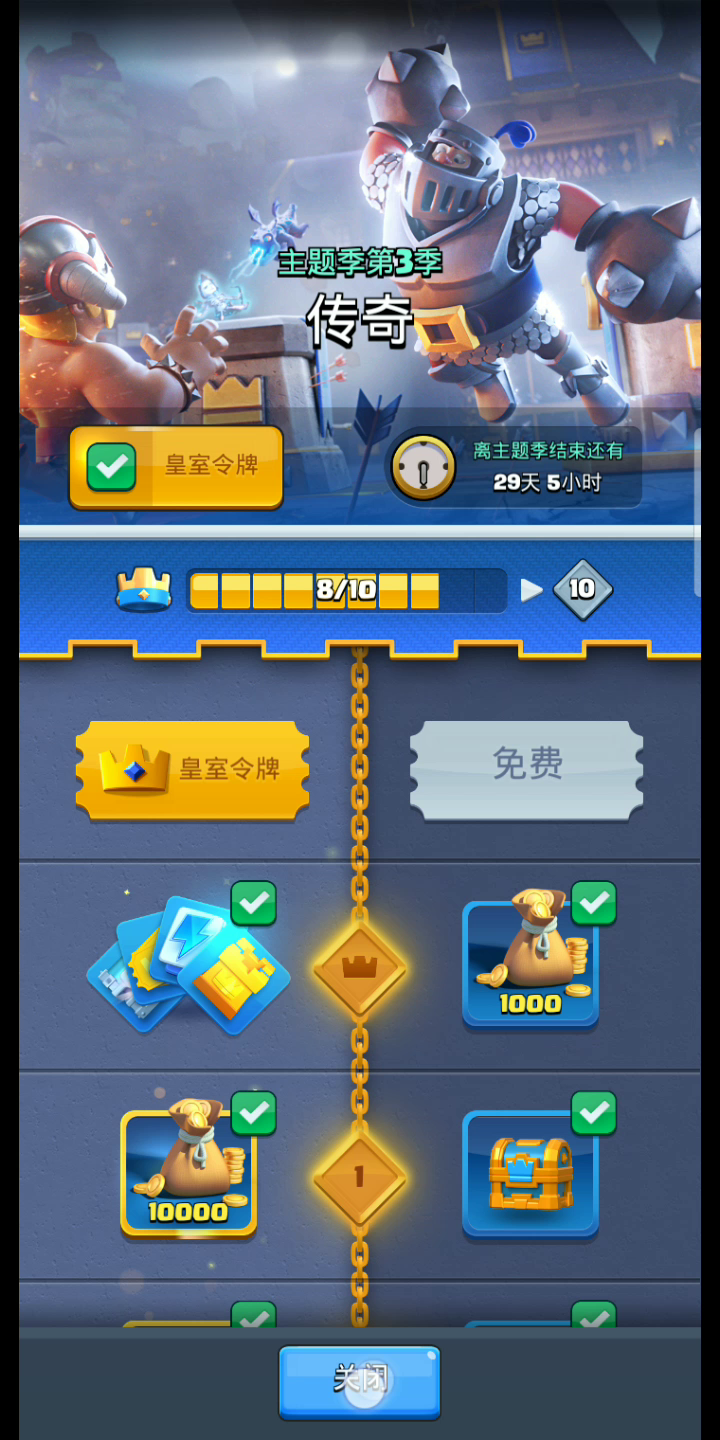
Task: Open the 1000 gold bag reward
Action: coord(530,964)
